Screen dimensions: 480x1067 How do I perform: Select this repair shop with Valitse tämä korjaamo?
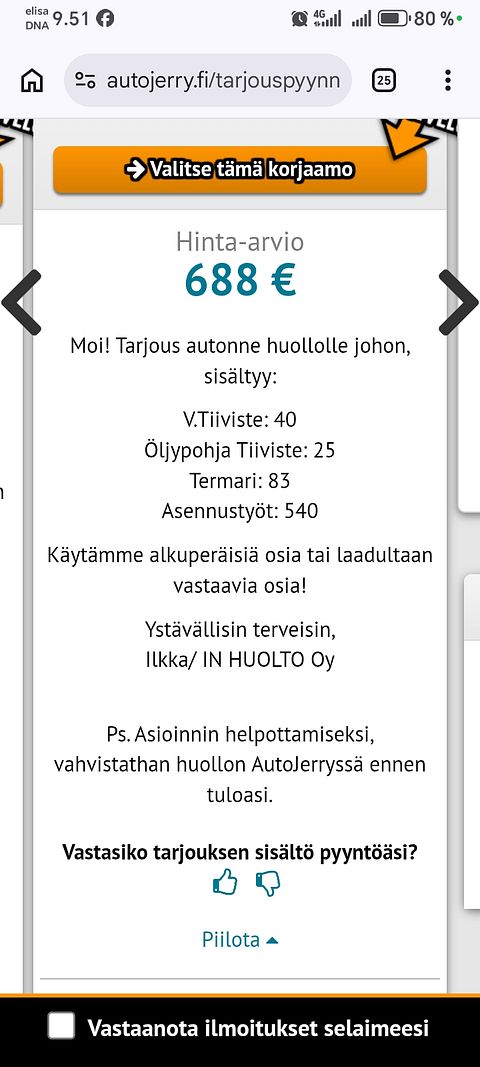[x=240, y=169]
